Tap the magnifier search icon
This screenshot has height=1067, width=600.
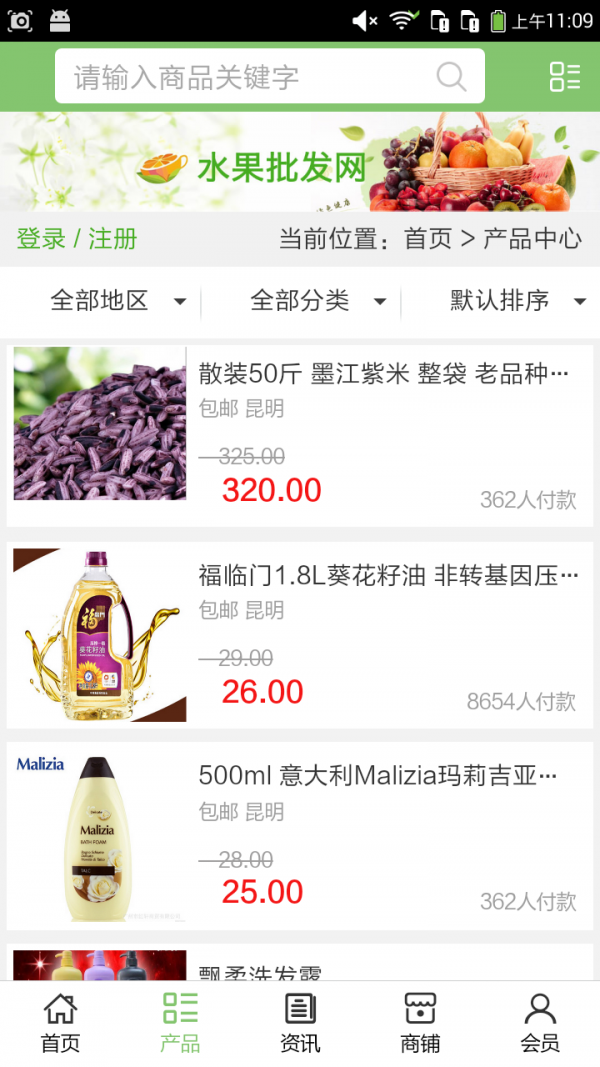pyautogui.click(x=452, y=77)
